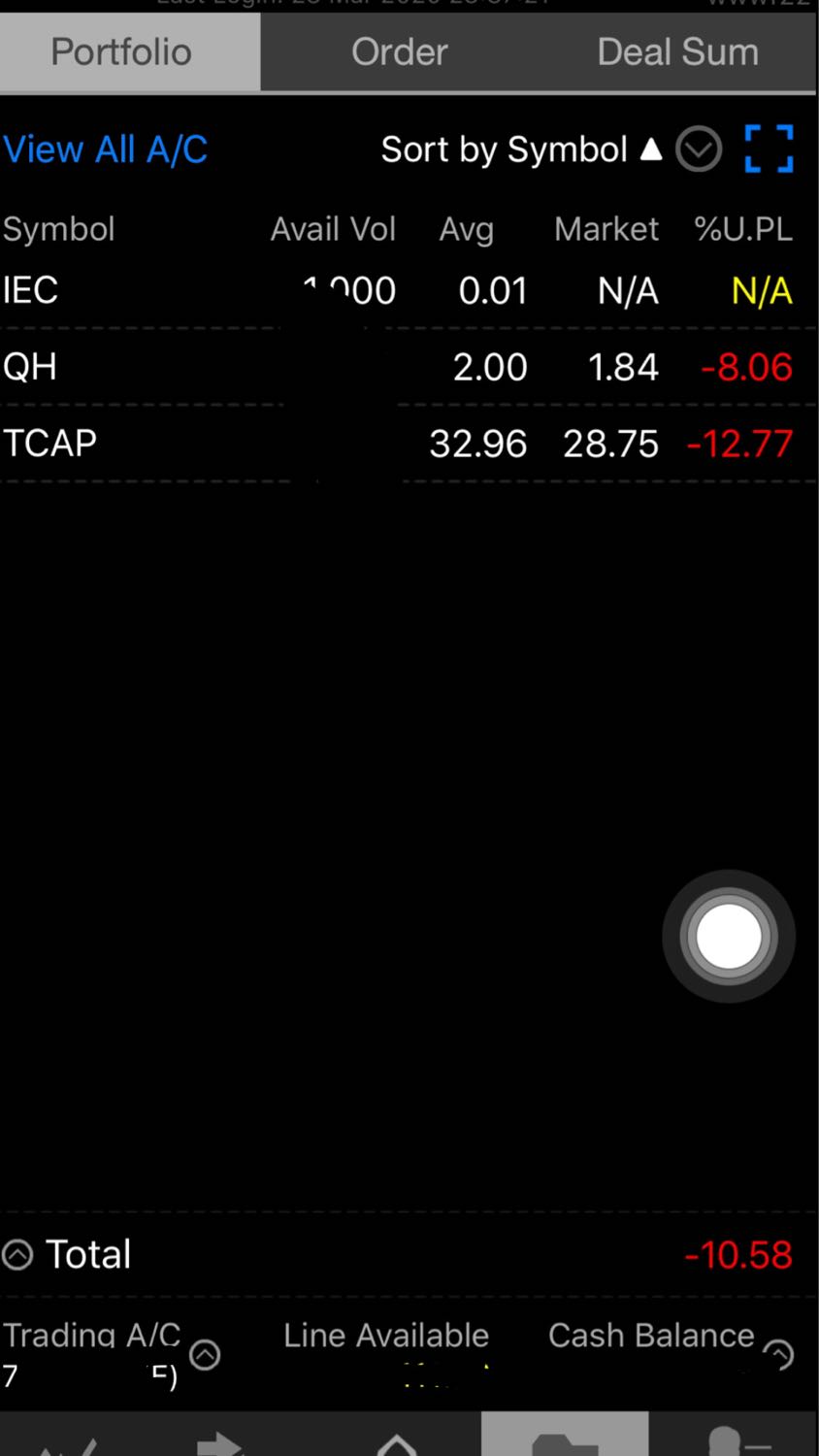Open the Deal Sum tab
The height and width of the screenshot is (1456, 819).
(678, 52)
